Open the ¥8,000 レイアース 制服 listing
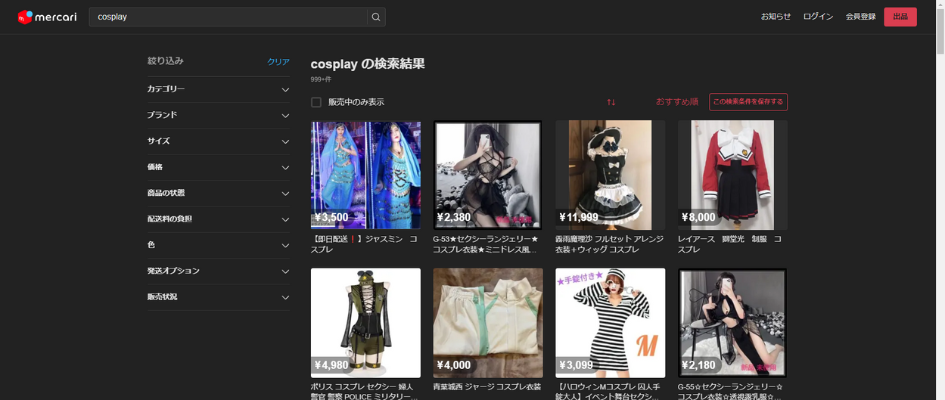The width and height of the screenshot is (945, 400). [x=732, y=175]
